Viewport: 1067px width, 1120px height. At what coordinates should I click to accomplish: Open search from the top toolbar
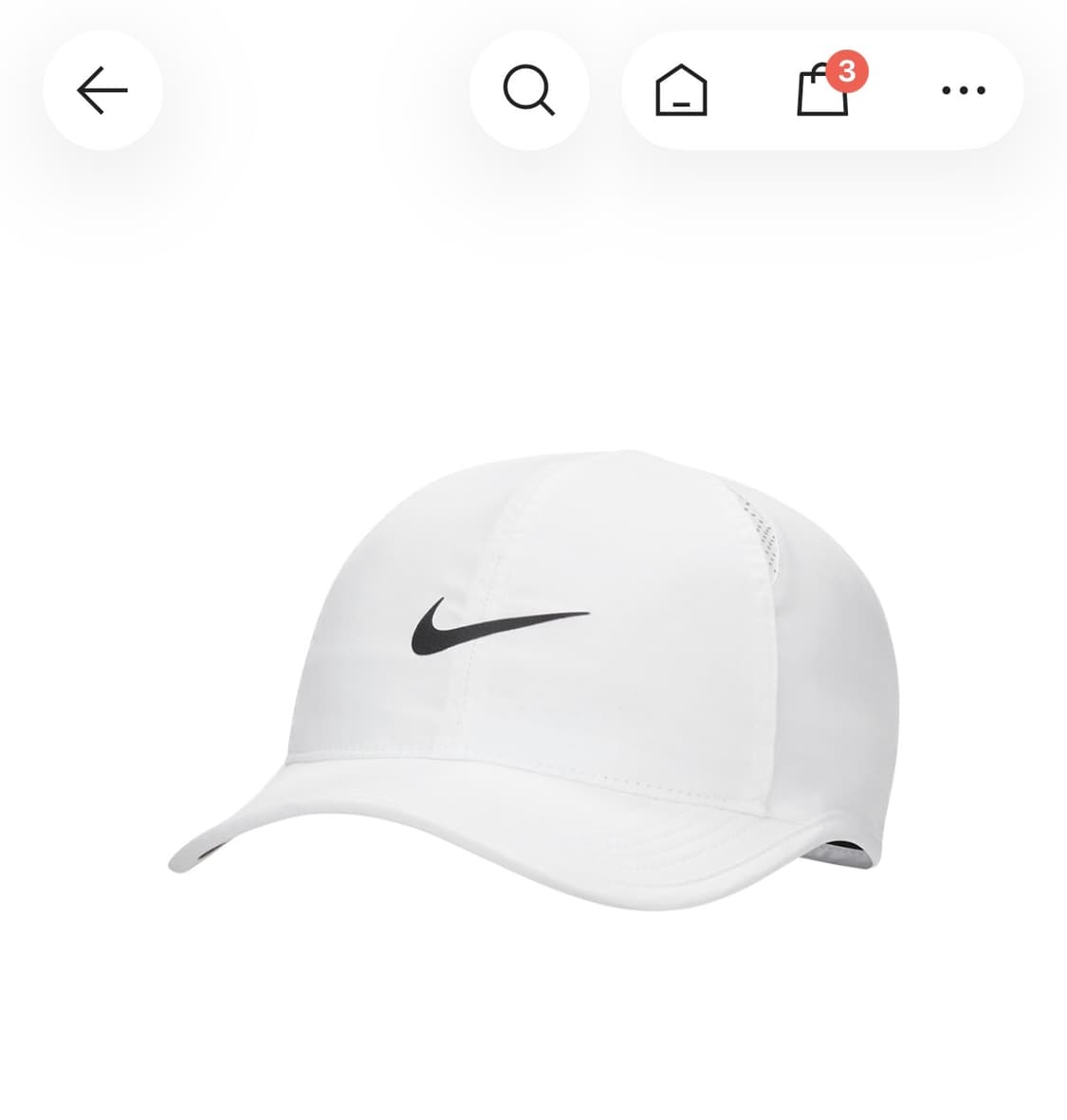pos(529,90)
